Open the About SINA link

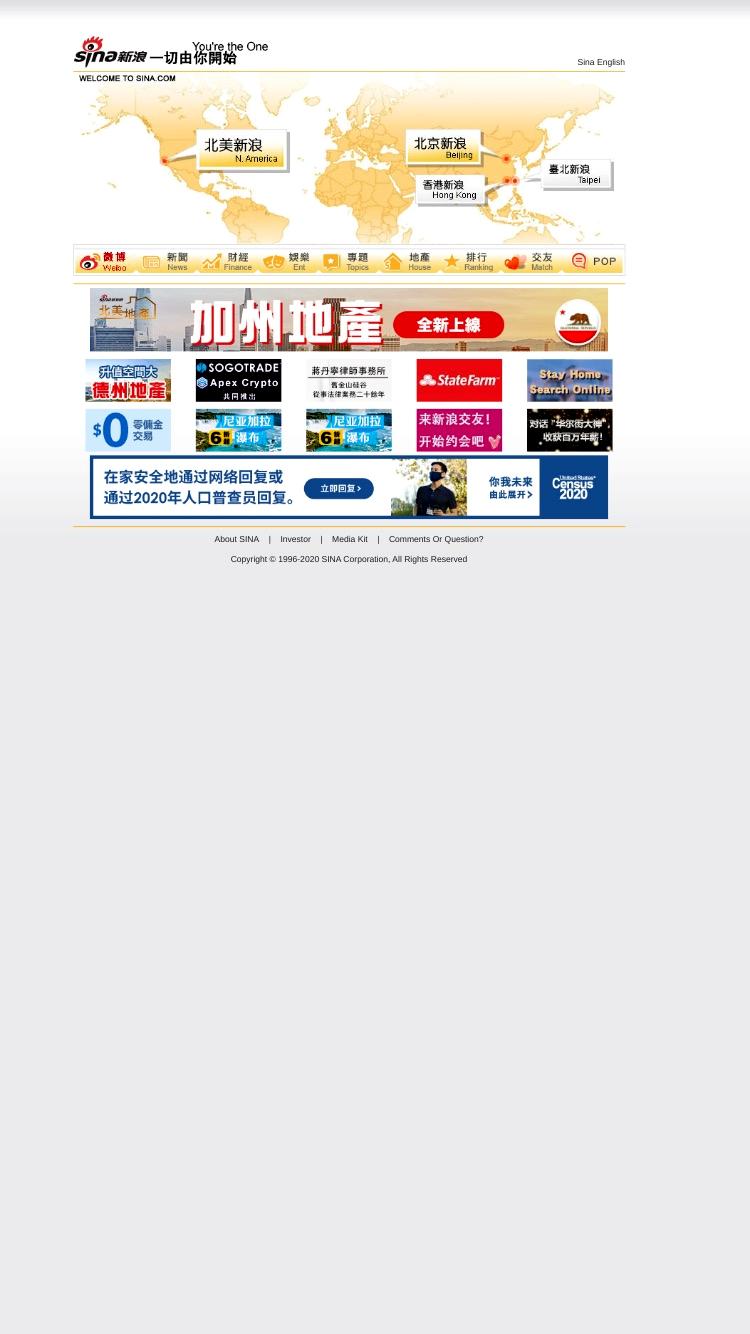click(236, 539)
